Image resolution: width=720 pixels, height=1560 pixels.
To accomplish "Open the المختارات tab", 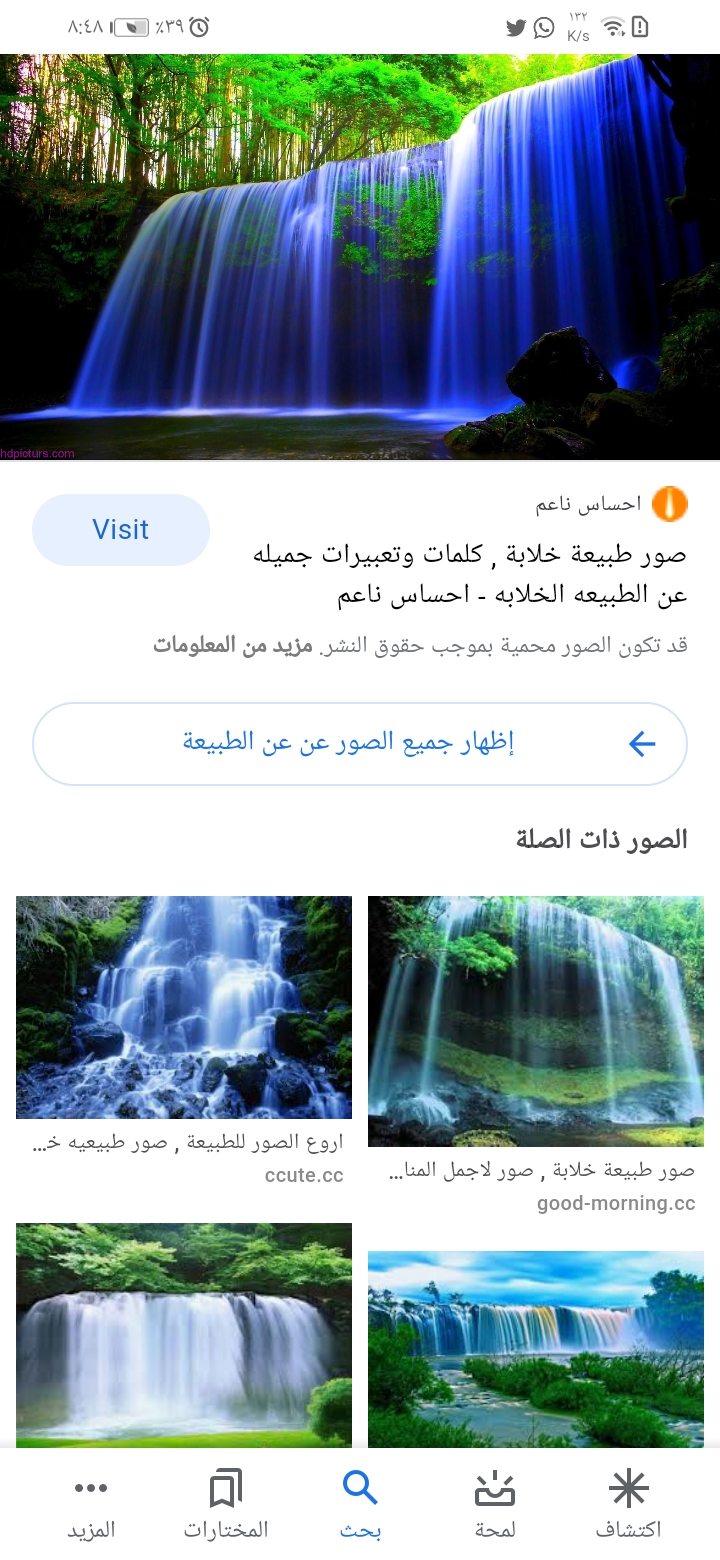I will click(226, 1504).
